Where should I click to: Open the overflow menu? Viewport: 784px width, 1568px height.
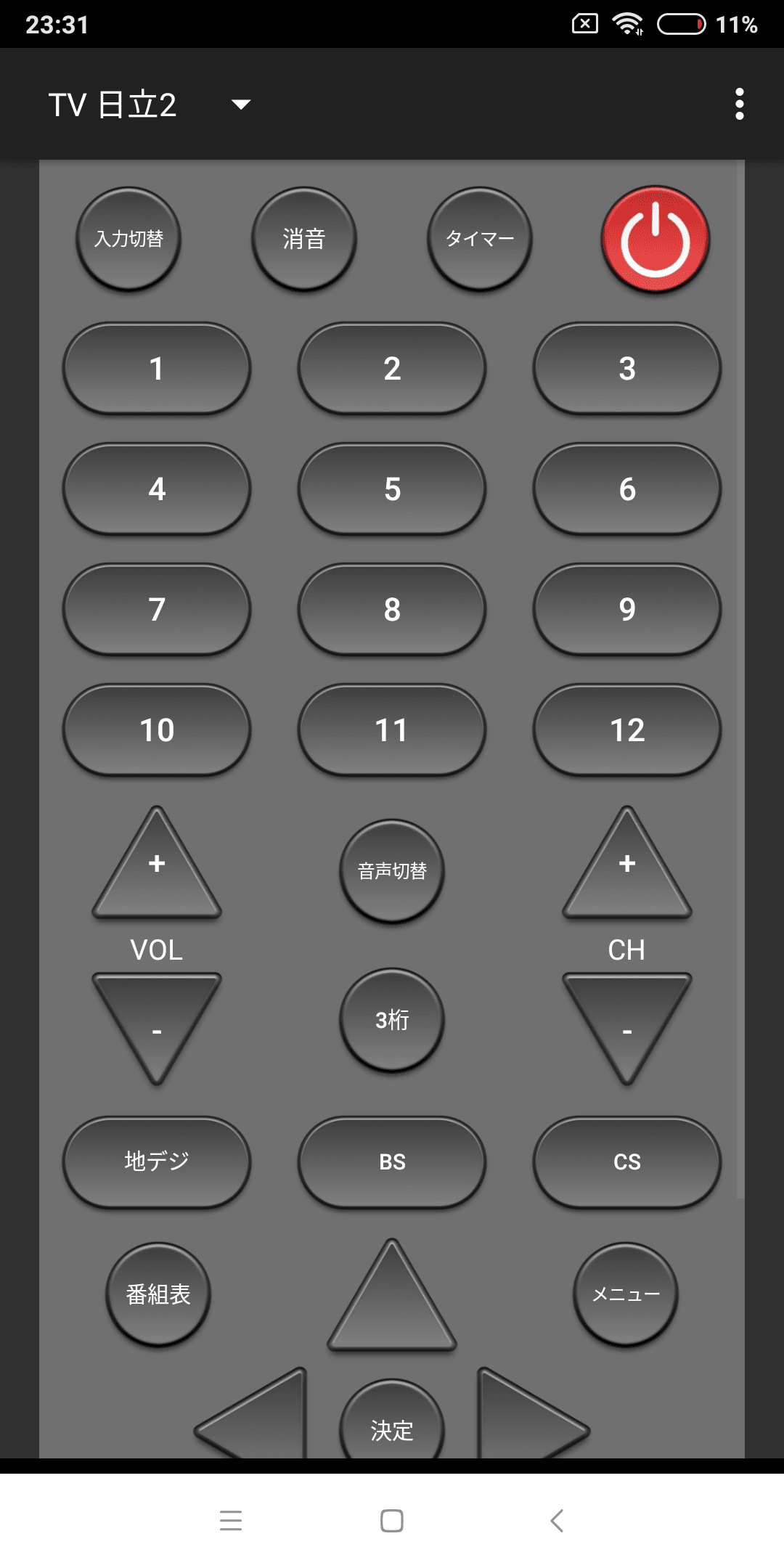point(739,105)
